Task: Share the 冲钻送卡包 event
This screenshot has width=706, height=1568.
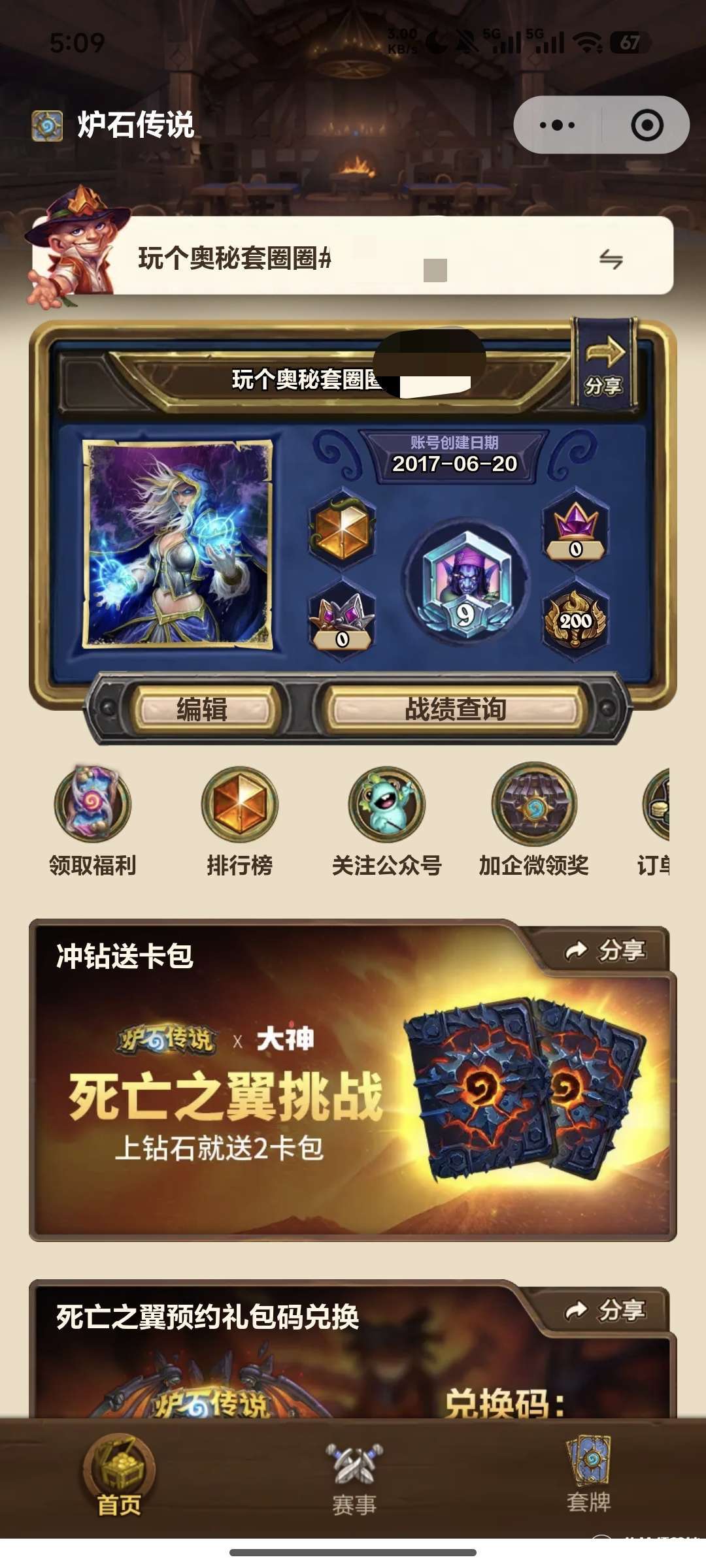Action: coord(605,951)
